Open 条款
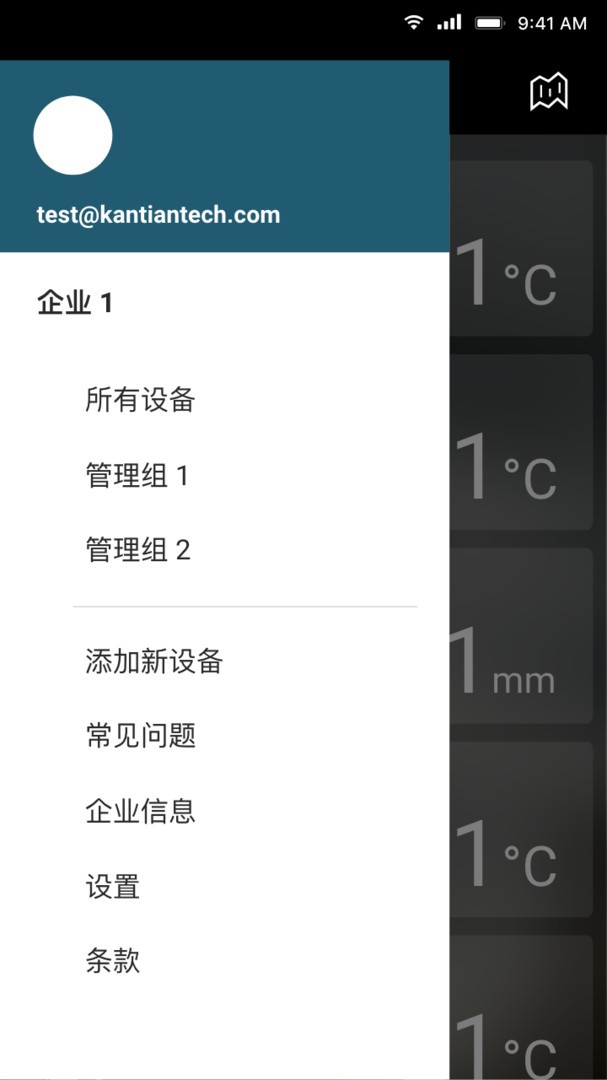This screenshot has height=1080, width=607. (113, 960)
